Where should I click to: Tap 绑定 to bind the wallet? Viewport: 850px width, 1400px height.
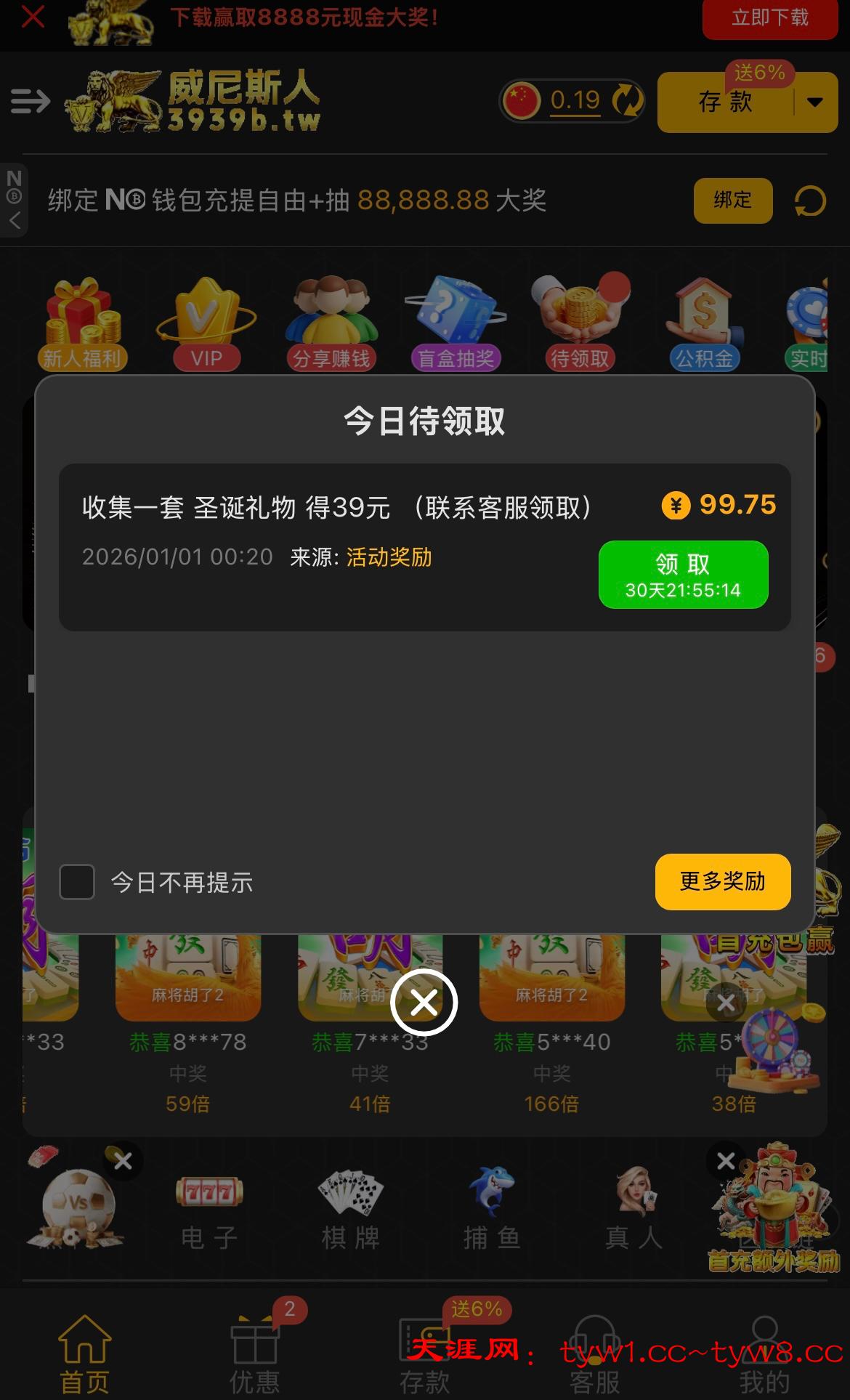coord(732,200)
